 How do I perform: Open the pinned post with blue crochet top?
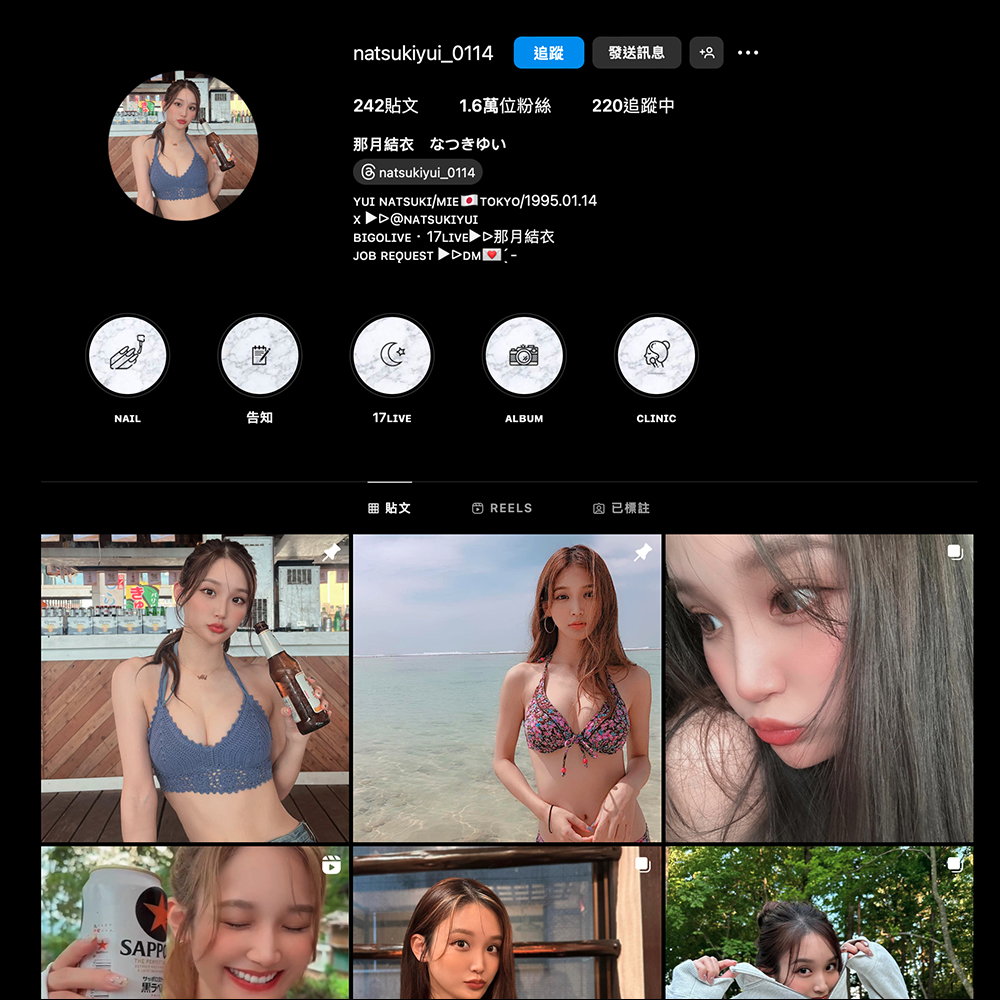[x=195, y=688]
